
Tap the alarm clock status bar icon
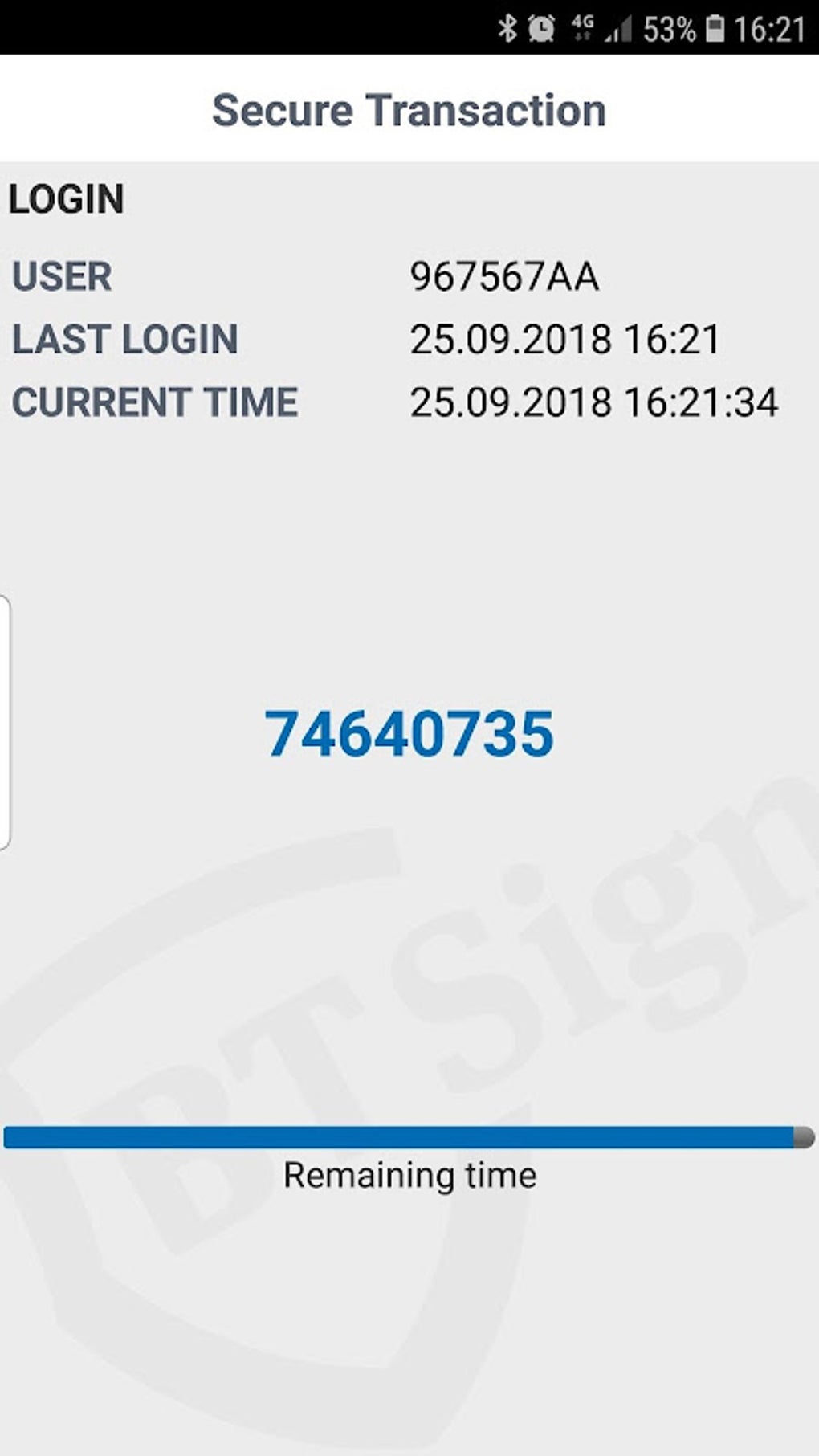point(543,27)
